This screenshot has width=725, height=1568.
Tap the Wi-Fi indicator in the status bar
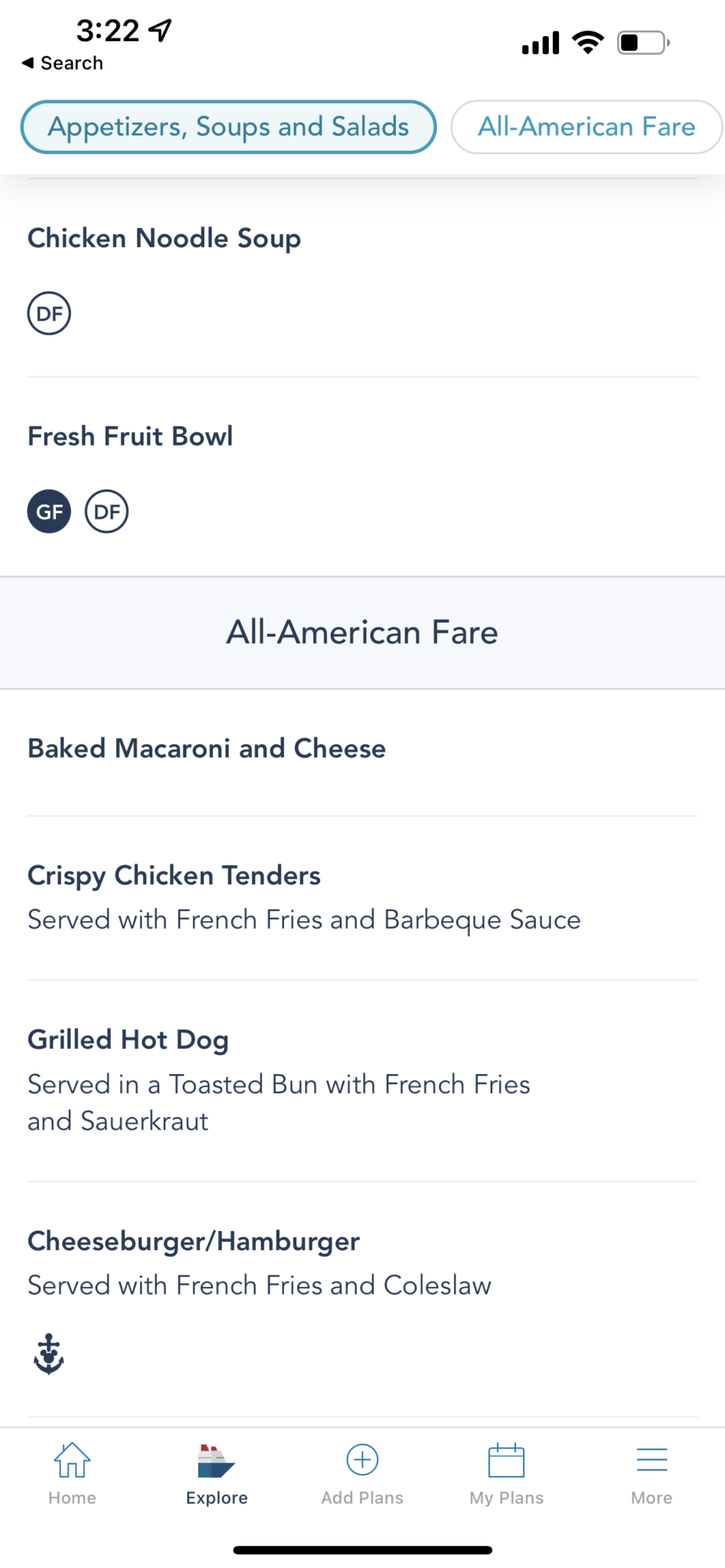pyautogui.click(x=588, y=42)
